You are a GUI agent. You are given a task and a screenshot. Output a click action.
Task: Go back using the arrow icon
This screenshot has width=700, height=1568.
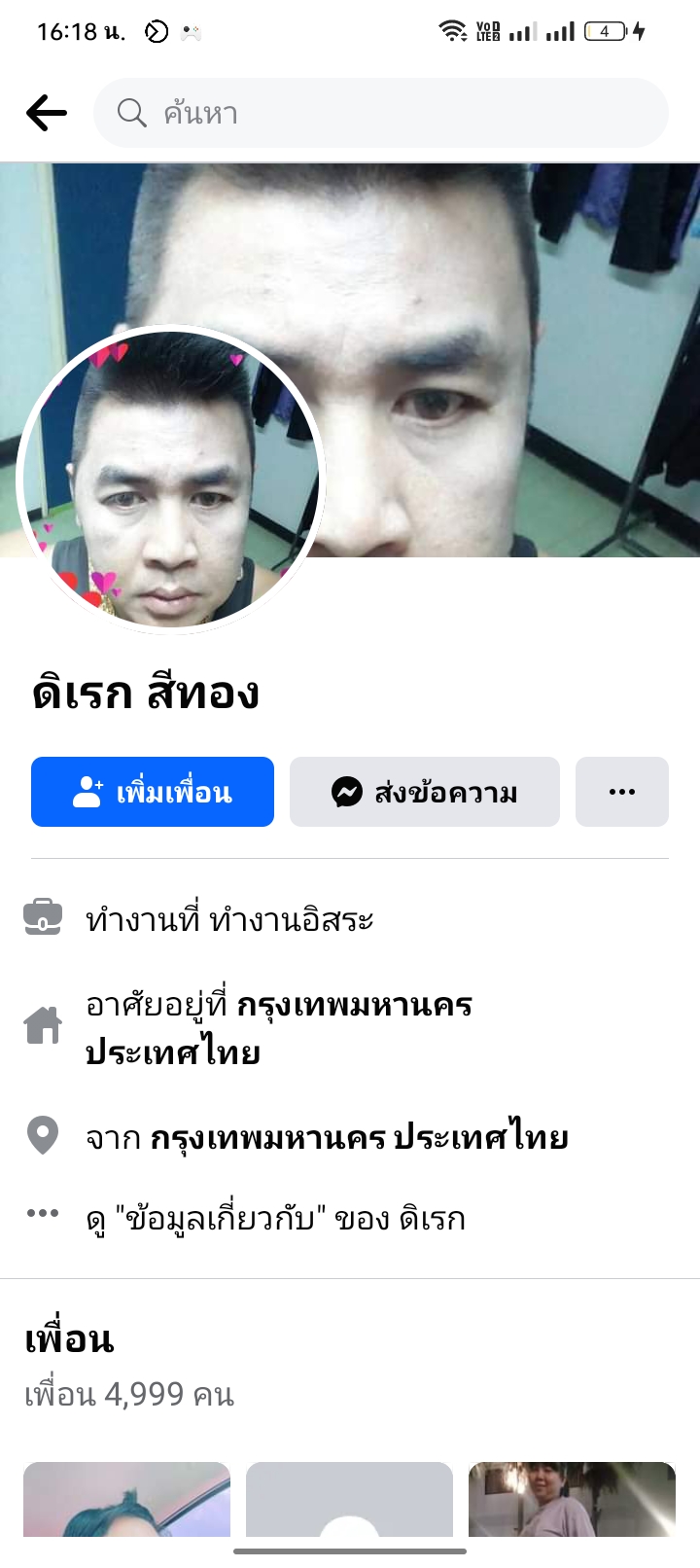(46, 113)
